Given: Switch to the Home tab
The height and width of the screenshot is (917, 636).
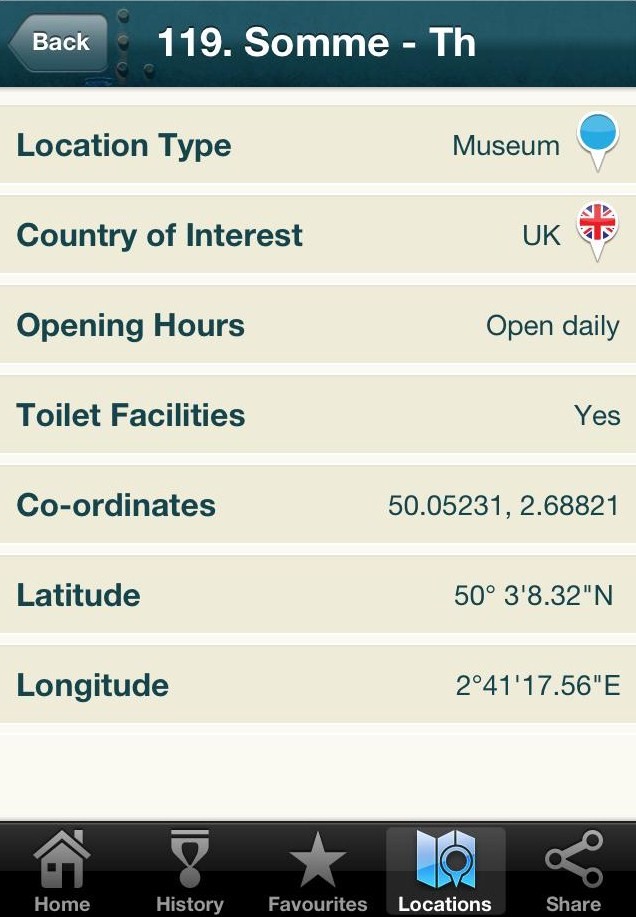Looking at the screenshot, I should coord(62,870).
